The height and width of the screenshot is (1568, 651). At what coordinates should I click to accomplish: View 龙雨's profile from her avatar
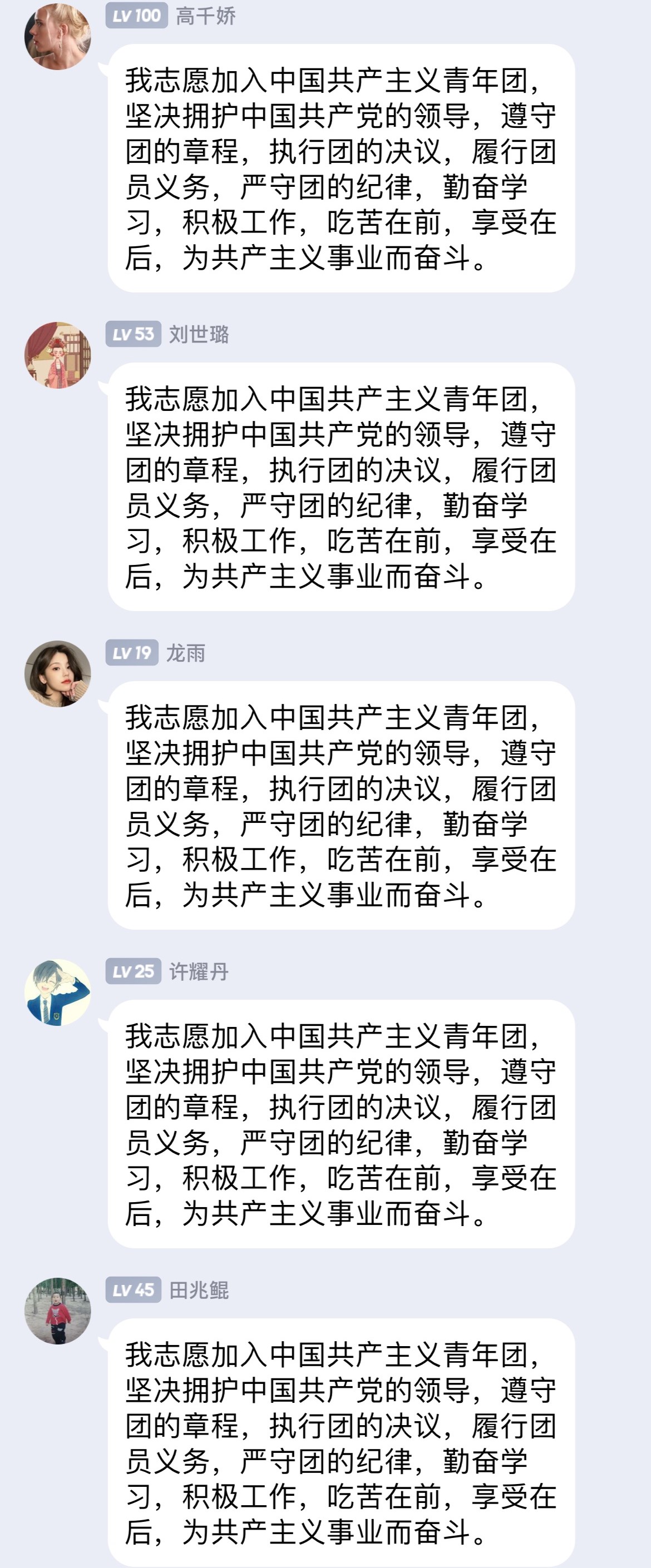tap(57, 673)
